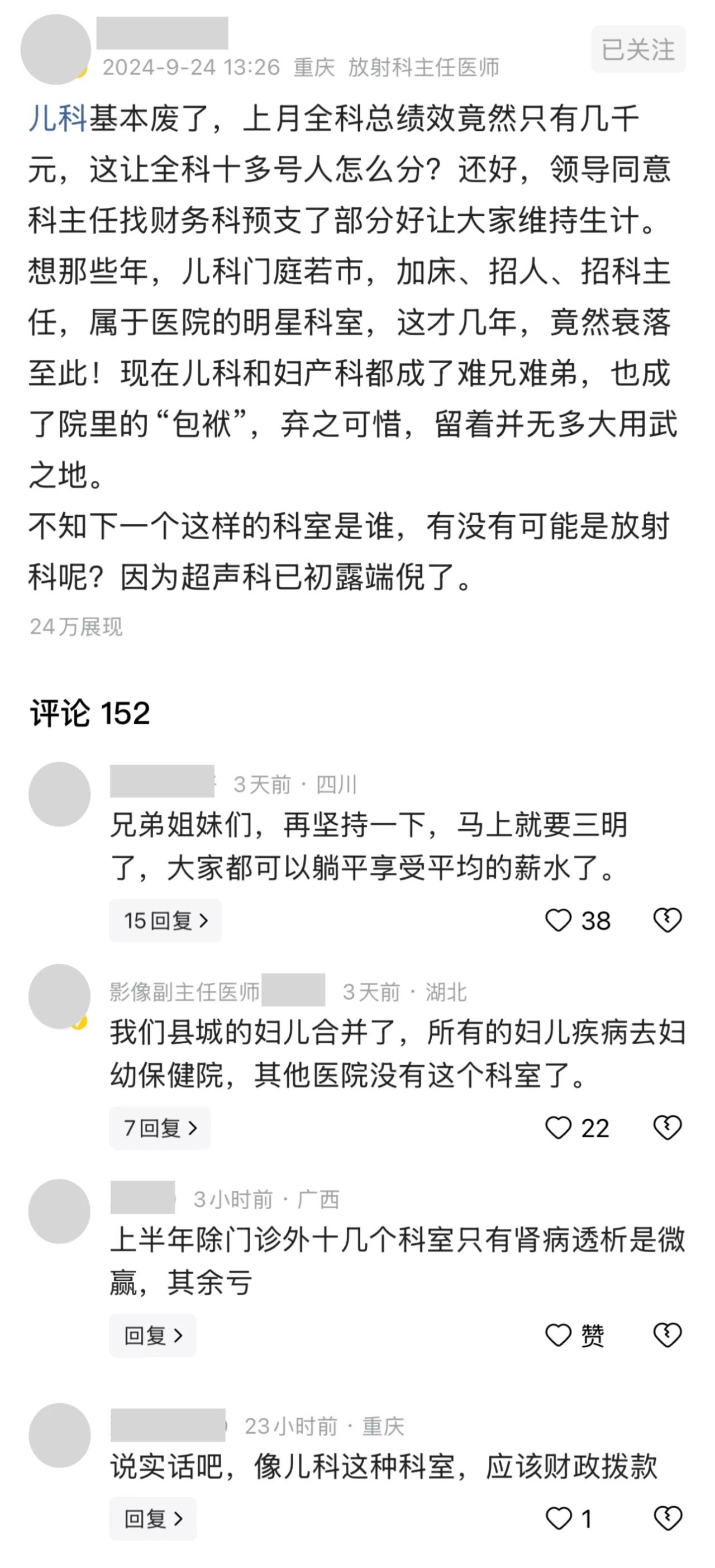View the 影像副主任医师 commenter's profile picture
Viewport: 715px width, 1568px height.
tap(60, 996)
